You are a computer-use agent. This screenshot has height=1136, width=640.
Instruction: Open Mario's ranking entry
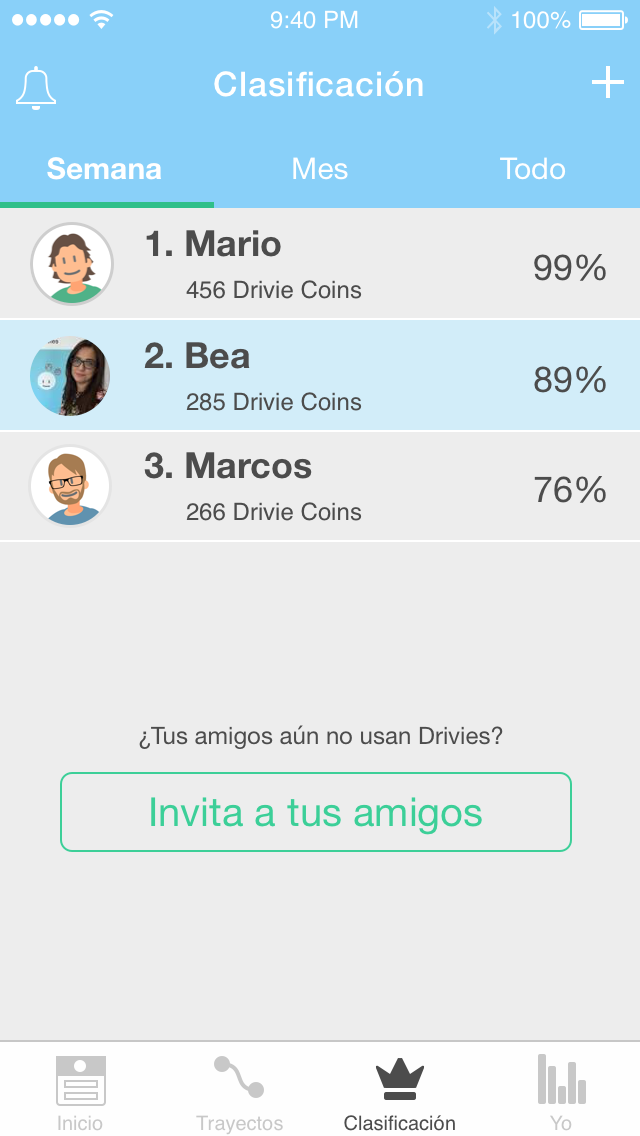tap(320, 265)
